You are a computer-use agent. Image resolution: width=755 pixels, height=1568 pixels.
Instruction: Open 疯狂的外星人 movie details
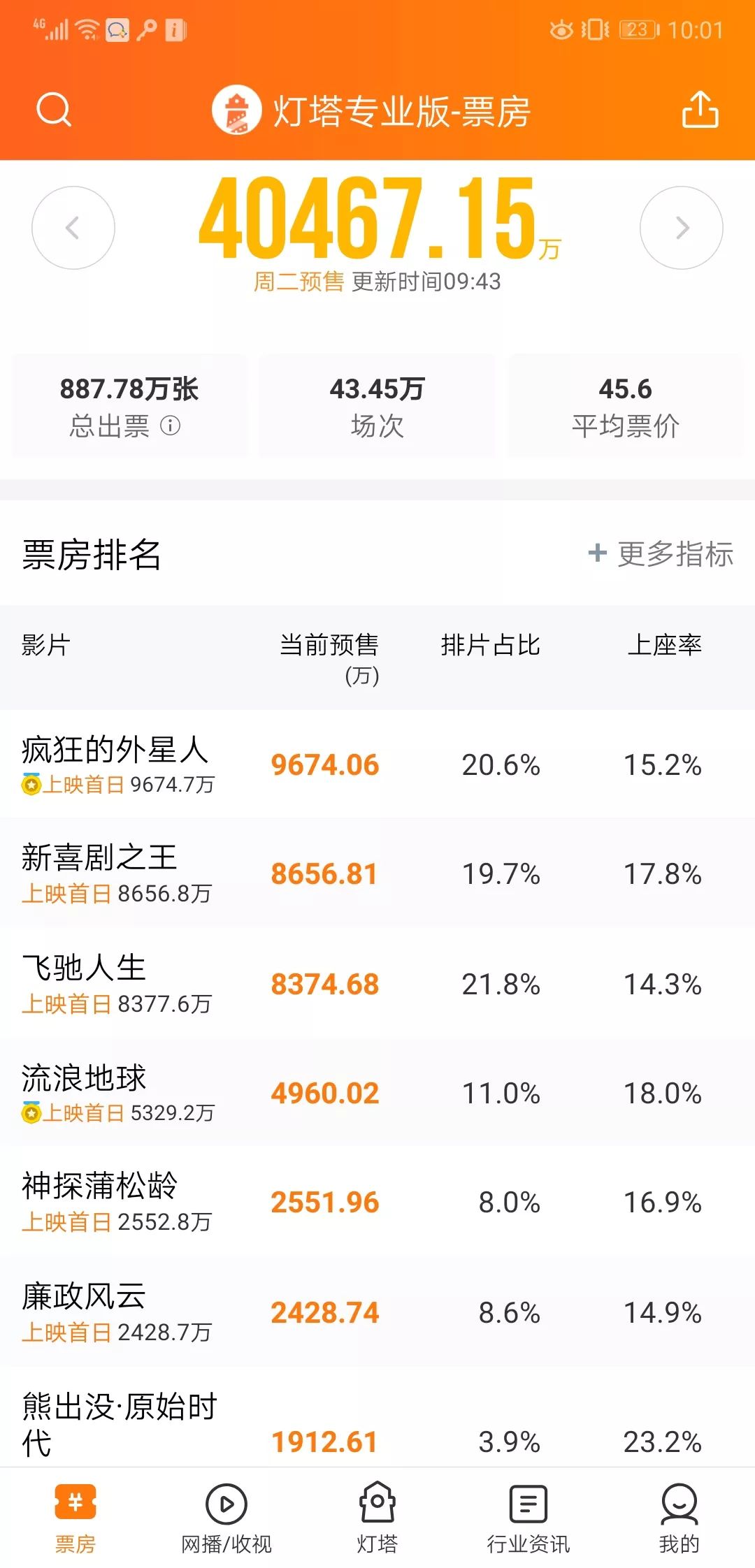[377, 764]
